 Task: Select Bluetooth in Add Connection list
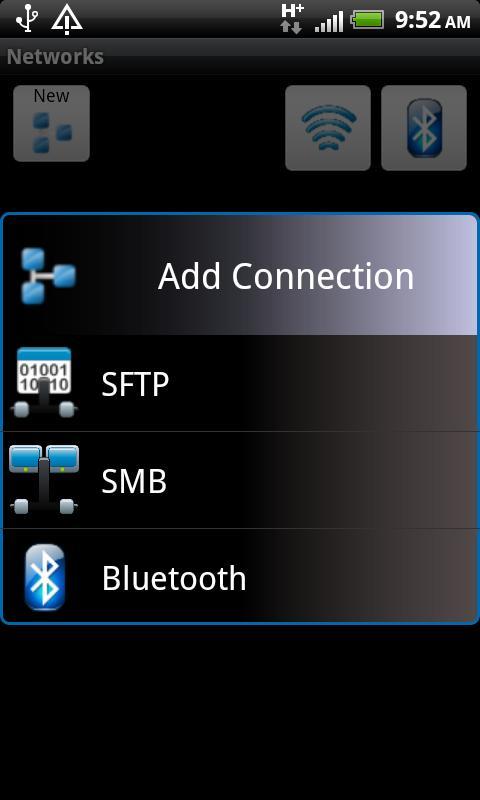pos(240,576)
